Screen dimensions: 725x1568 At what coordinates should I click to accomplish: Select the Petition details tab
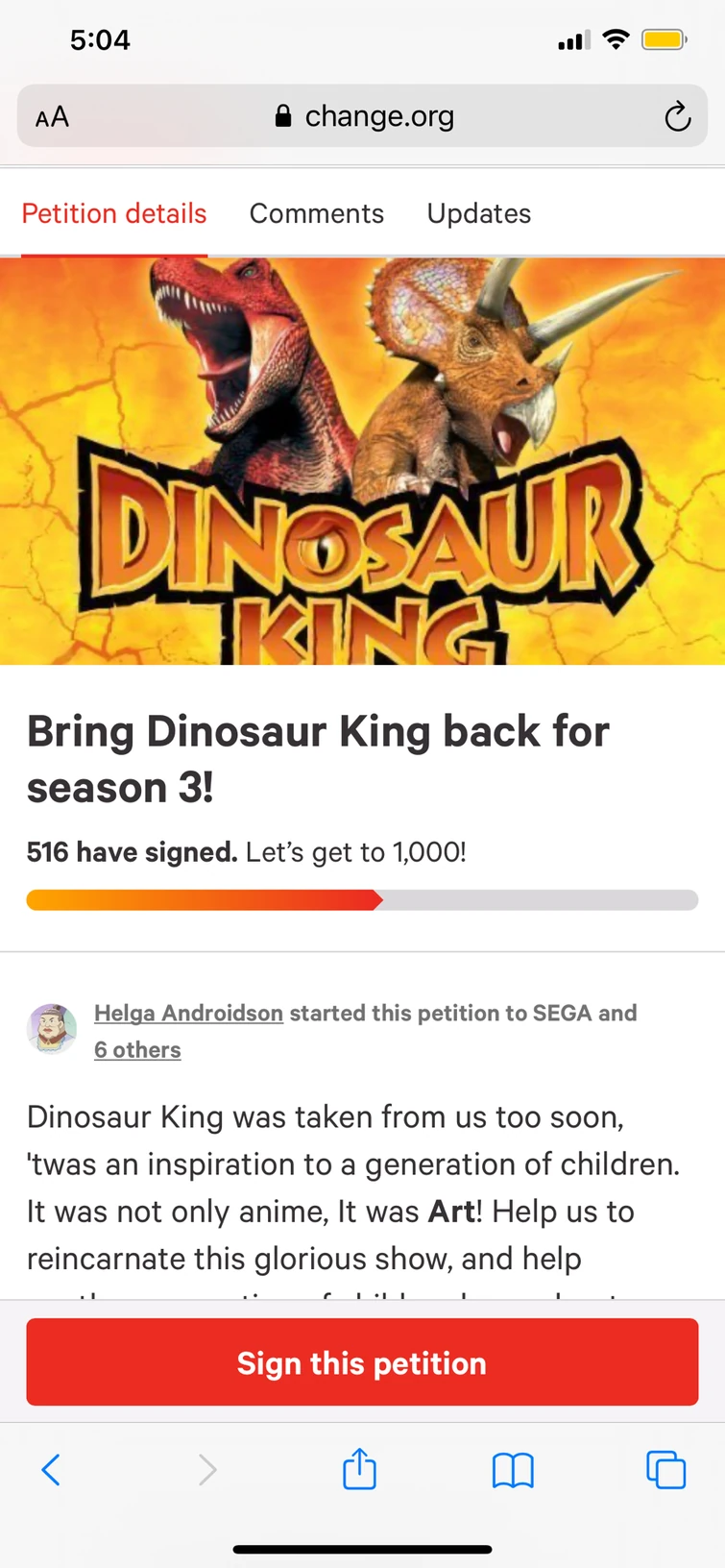coord(113,213)
